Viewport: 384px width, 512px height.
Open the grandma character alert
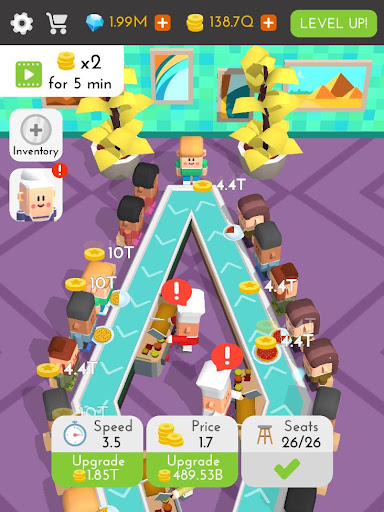tap(36, 195)
